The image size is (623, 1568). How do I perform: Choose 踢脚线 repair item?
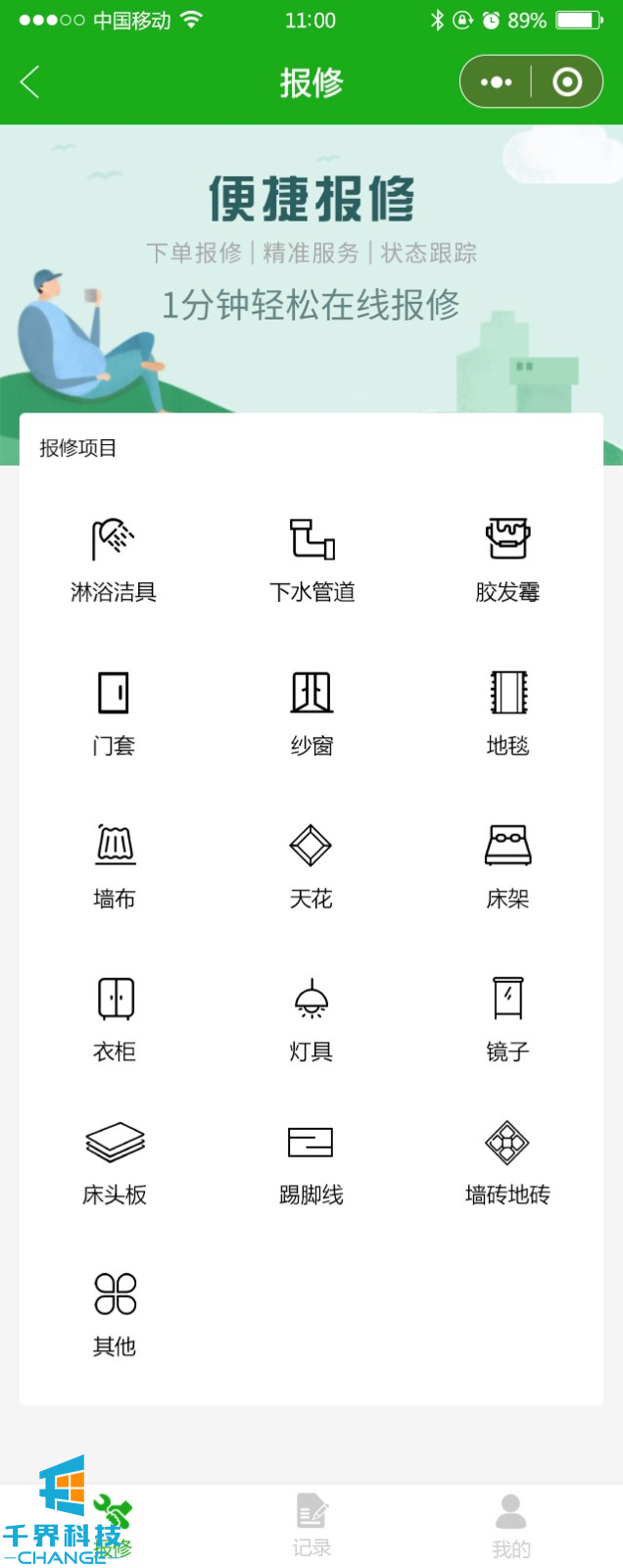[311, 1162]
